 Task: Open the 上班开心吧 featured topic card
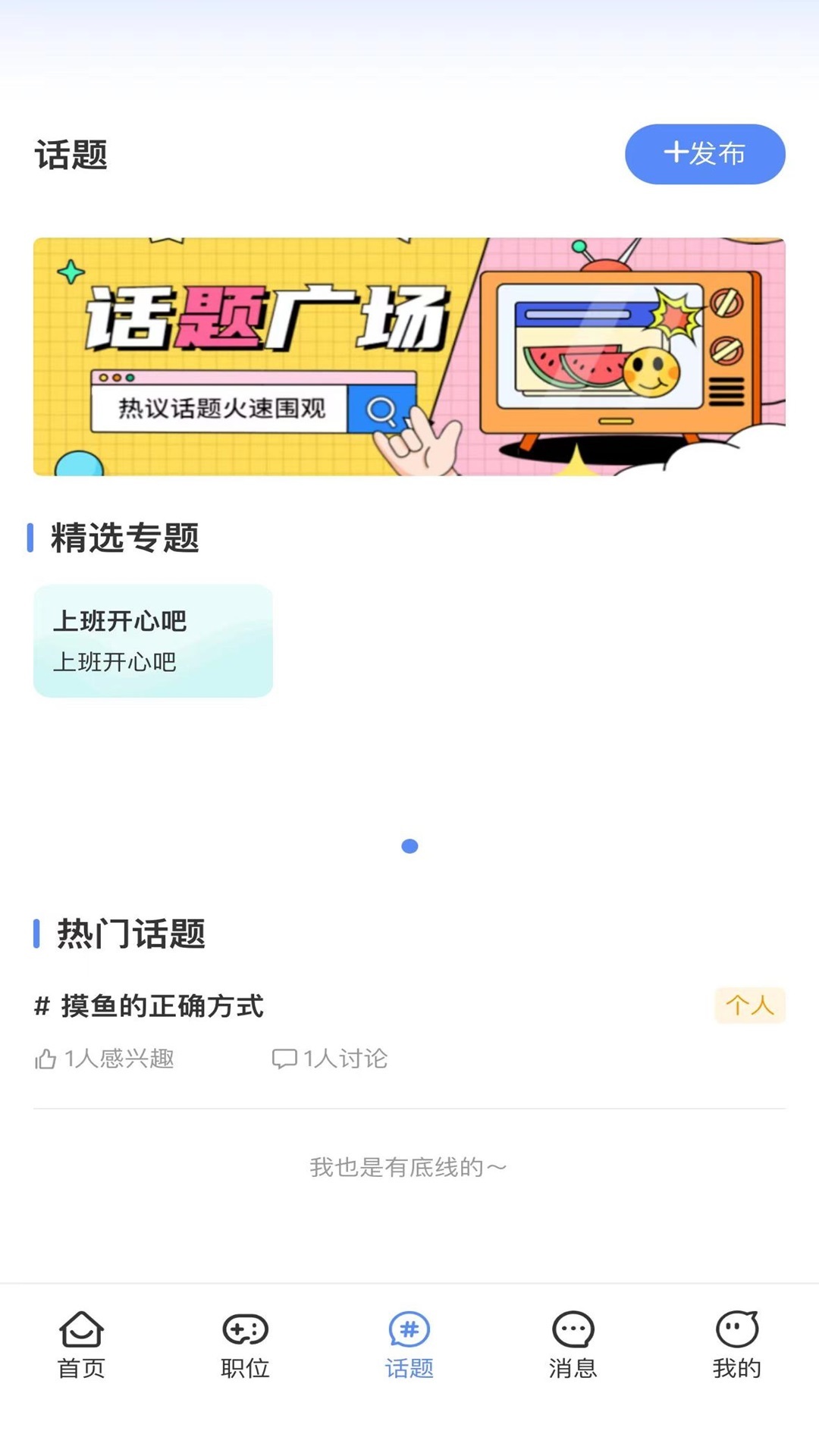[153, 641]
